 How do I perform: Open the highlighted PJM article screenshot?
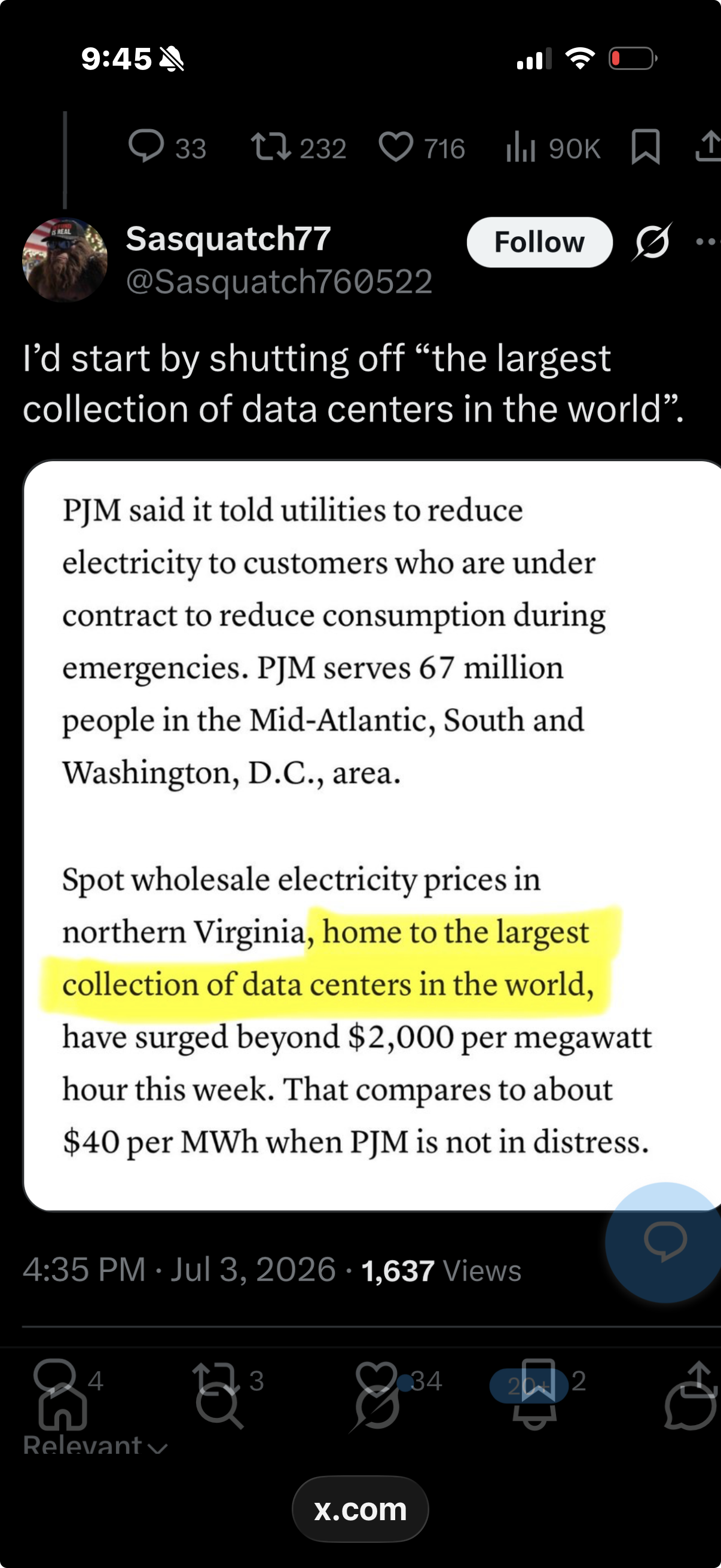pyautogui.click(x=372, y=836)
